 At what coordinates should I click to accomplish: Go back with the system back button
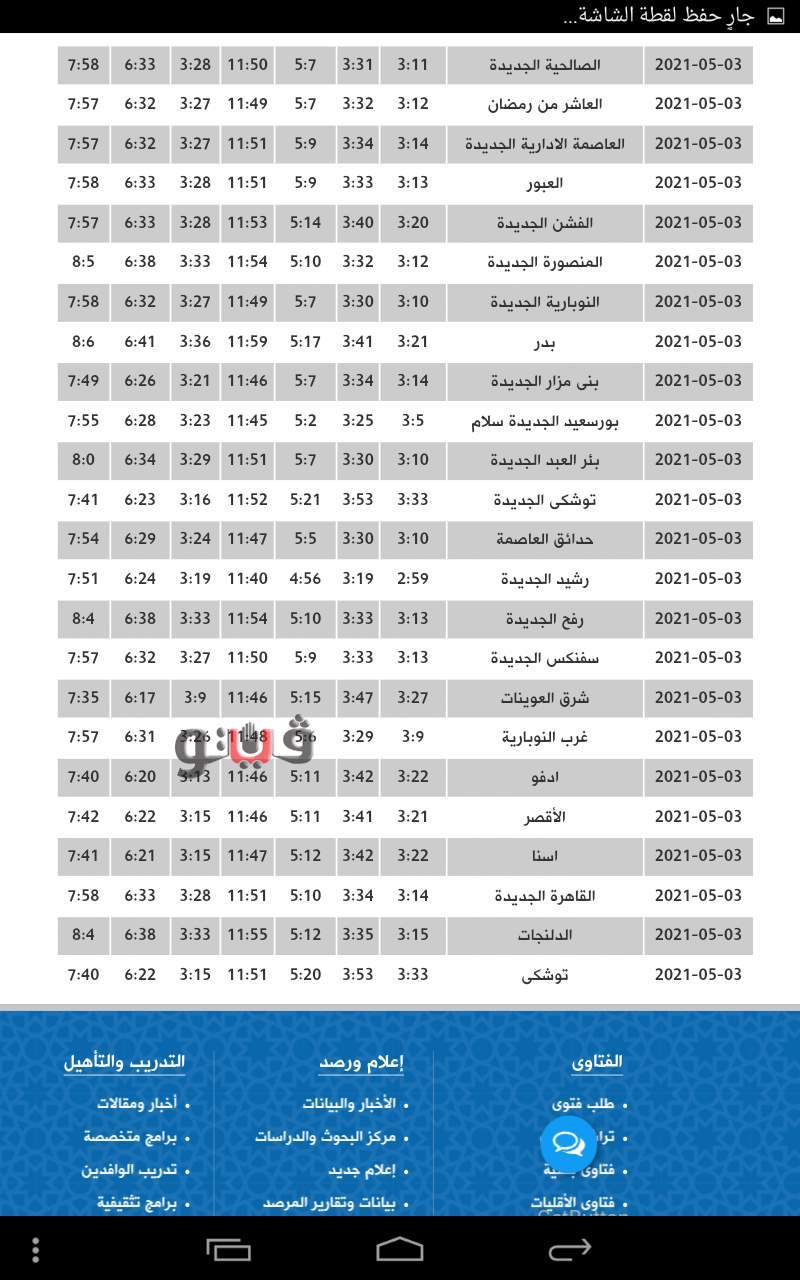pos(570,1249)
